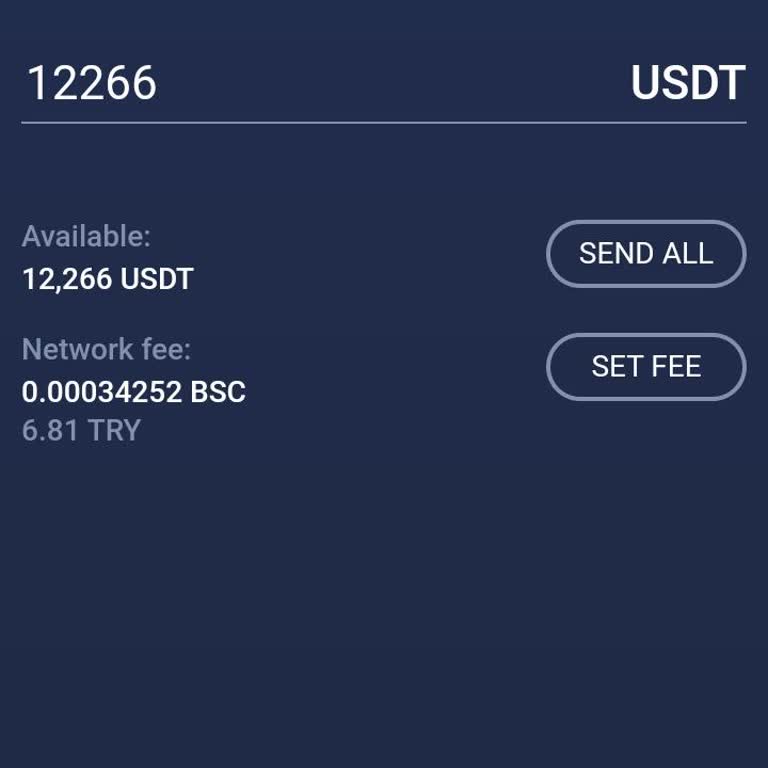The height and width of the screenshot is (768, 768).
Task: Open SET FEE to adjust network fee
Action: (x=646, y=367)
